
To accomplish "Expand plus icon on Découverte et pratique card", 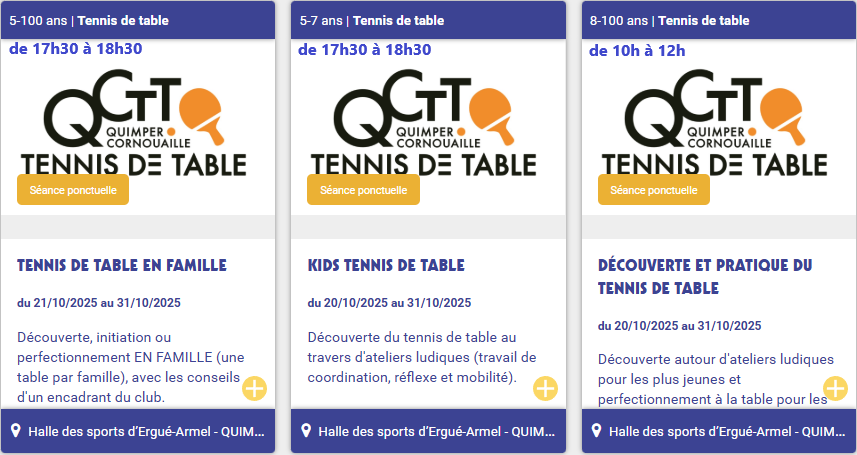I will [835, 388].
